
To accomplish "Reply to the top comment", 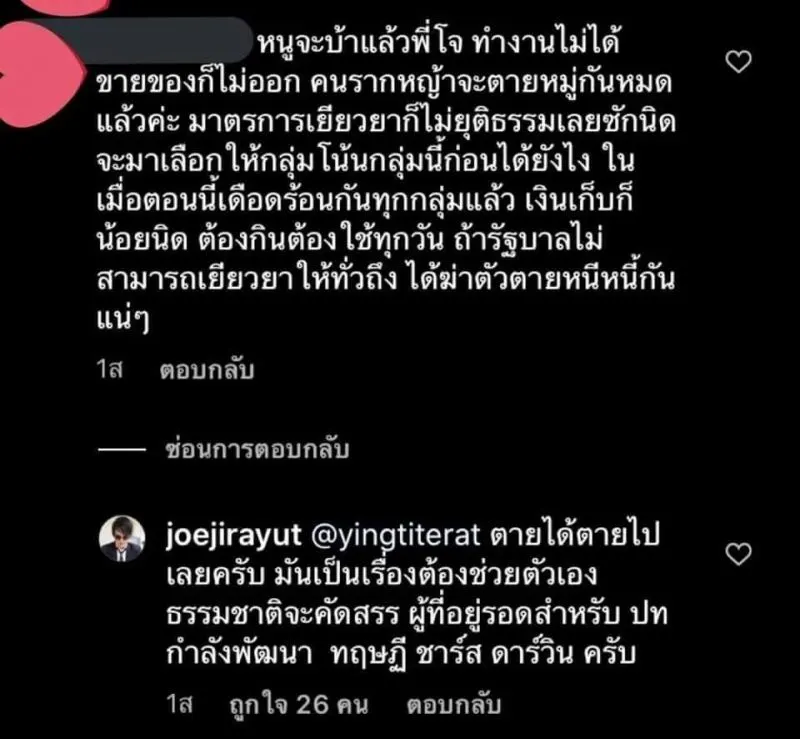I will (207, 370).
